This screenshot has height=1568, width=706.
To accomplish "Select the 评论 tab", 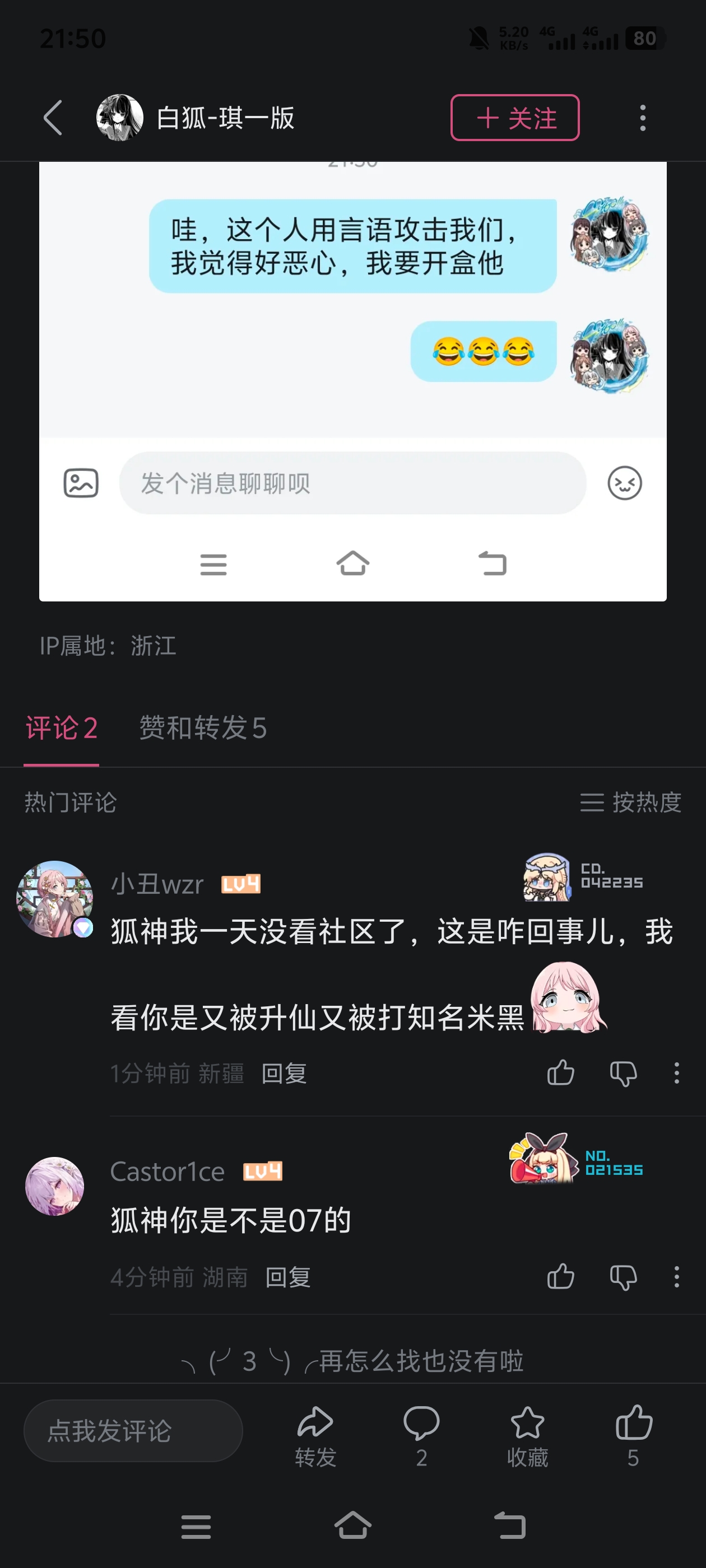I will coord(62,728).
